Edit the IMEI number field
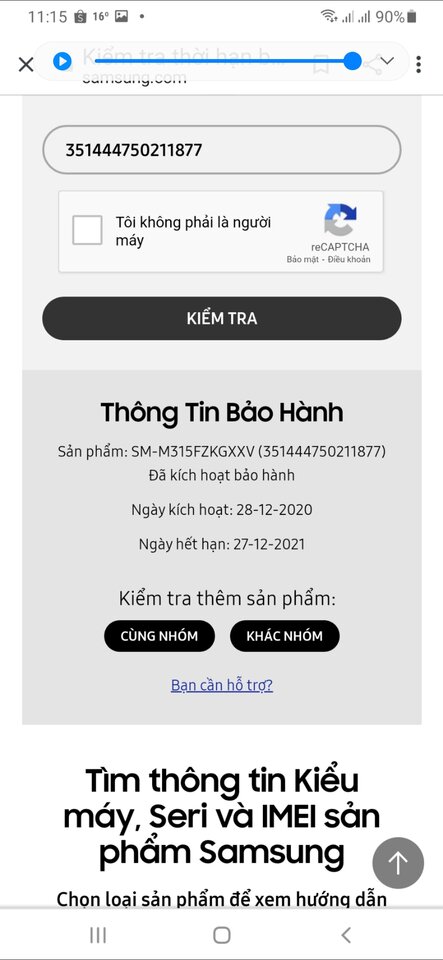The width and height of the screenshot is (443, 960). (x=222, y=150)
